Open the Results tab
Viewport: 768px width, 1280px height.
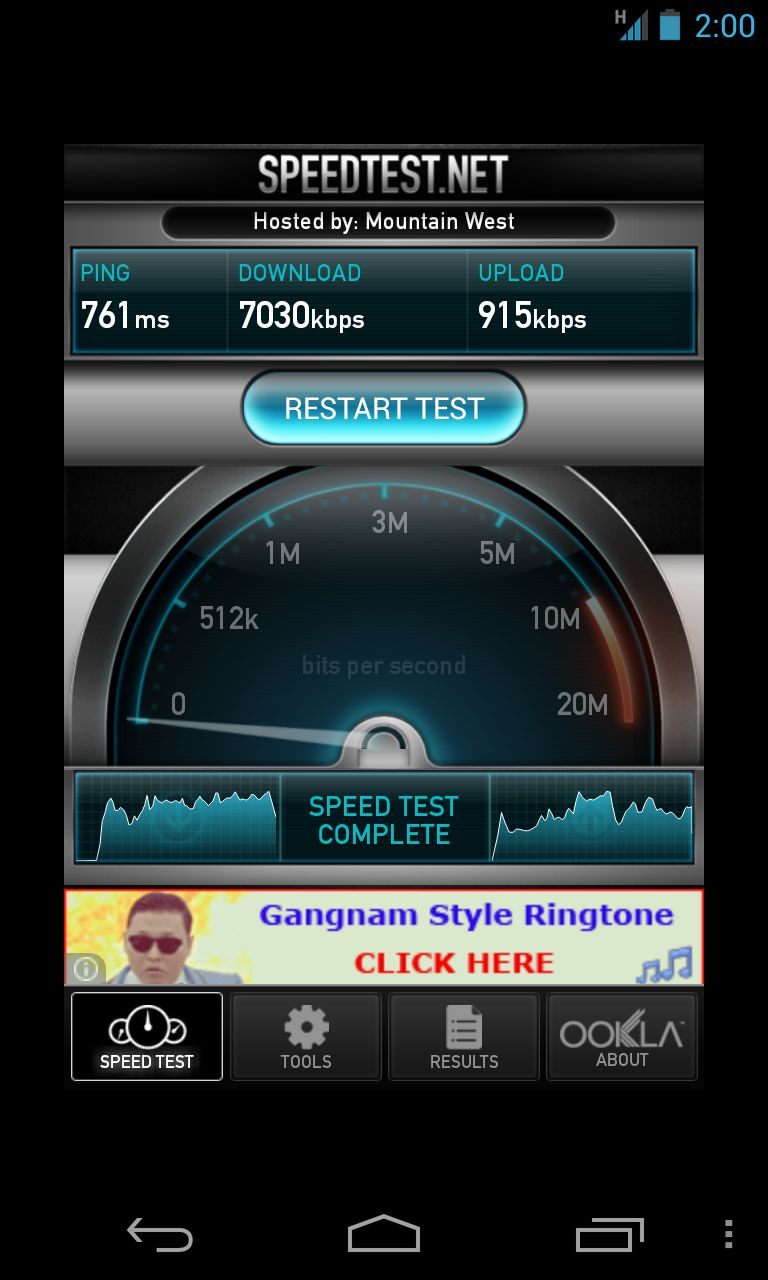pos(464,1036)
